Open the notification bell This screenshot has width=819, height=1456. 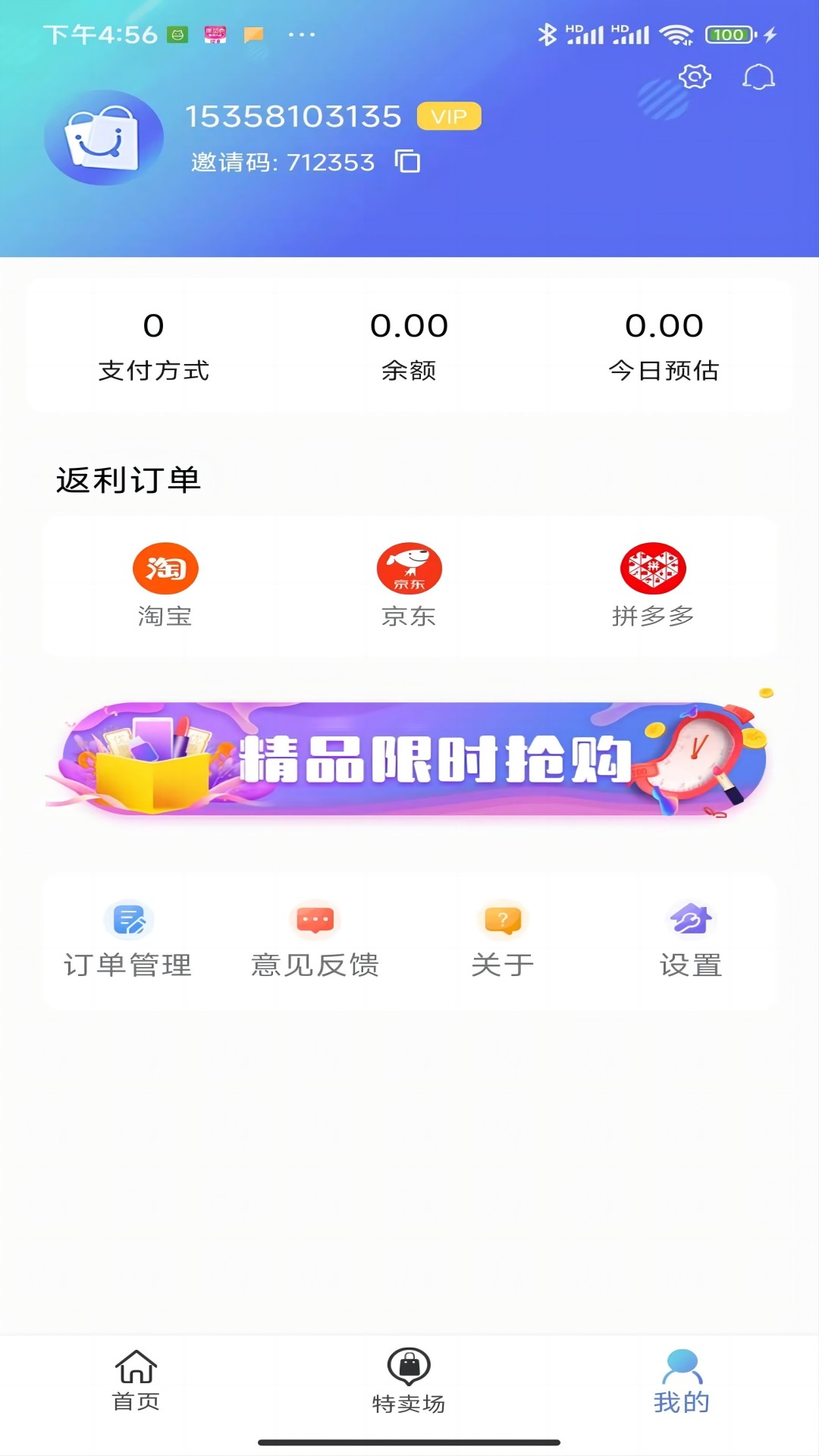point(758,77)
